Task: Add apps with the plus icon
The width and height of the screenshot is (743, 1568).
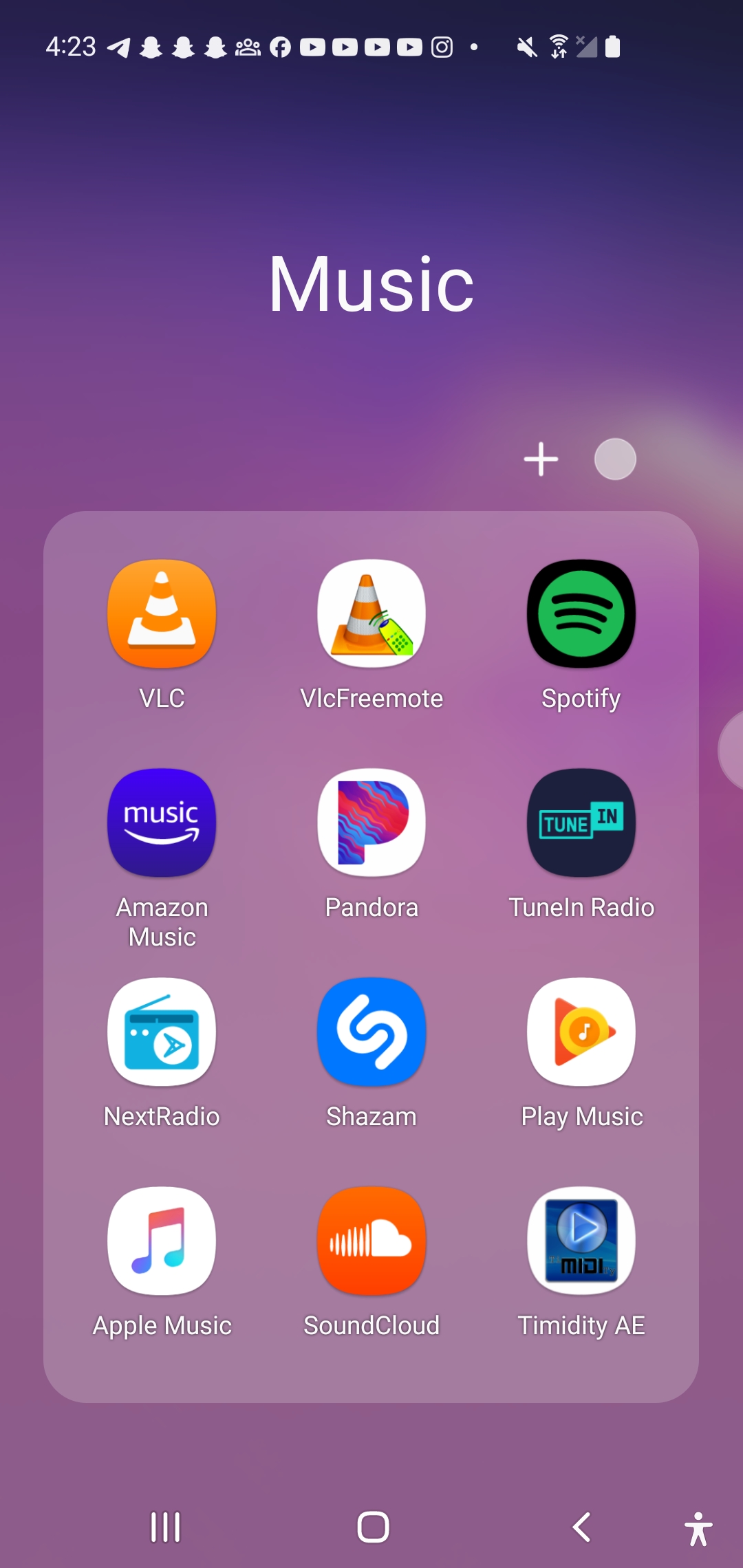Action: 541,459
